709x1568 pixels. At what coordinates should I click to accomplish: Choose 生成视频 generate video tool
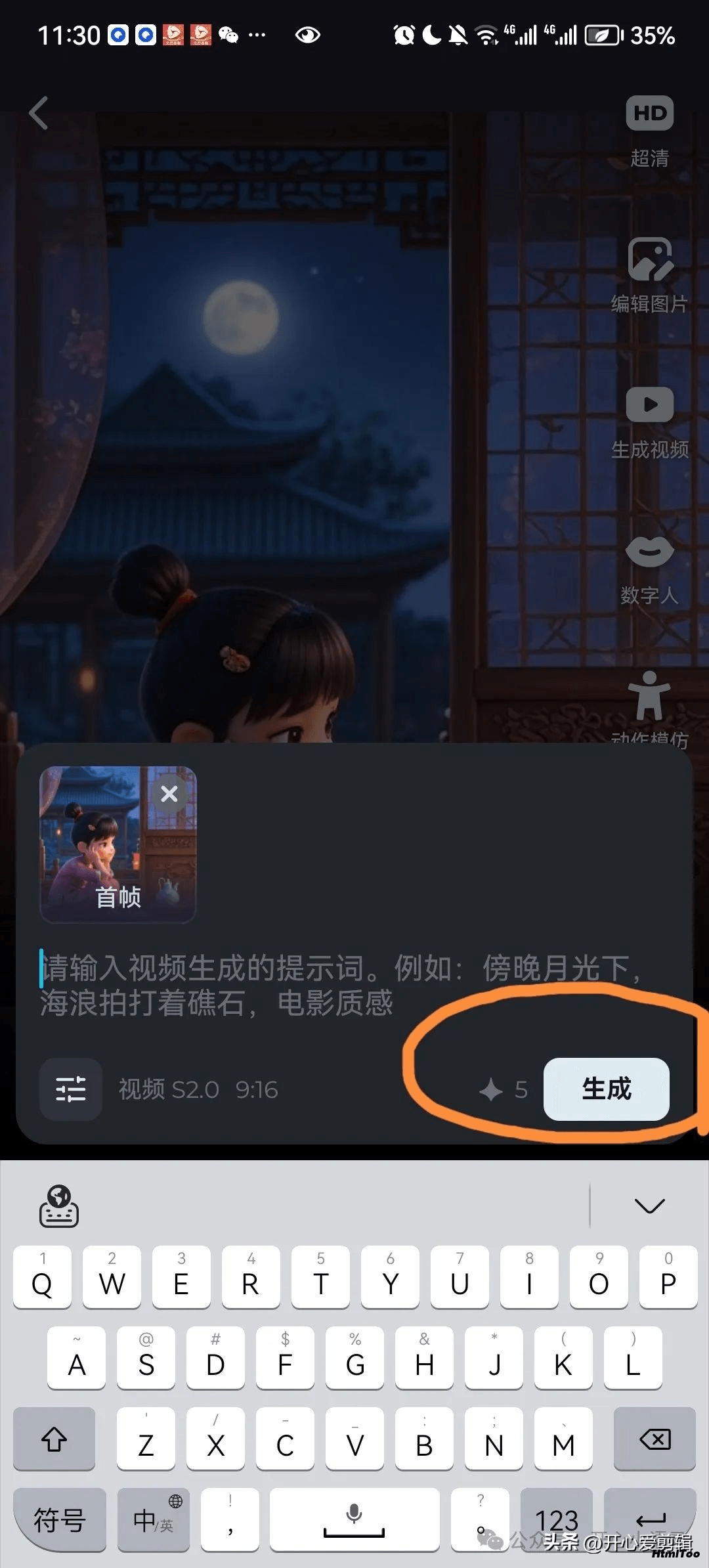pos(649,422)
